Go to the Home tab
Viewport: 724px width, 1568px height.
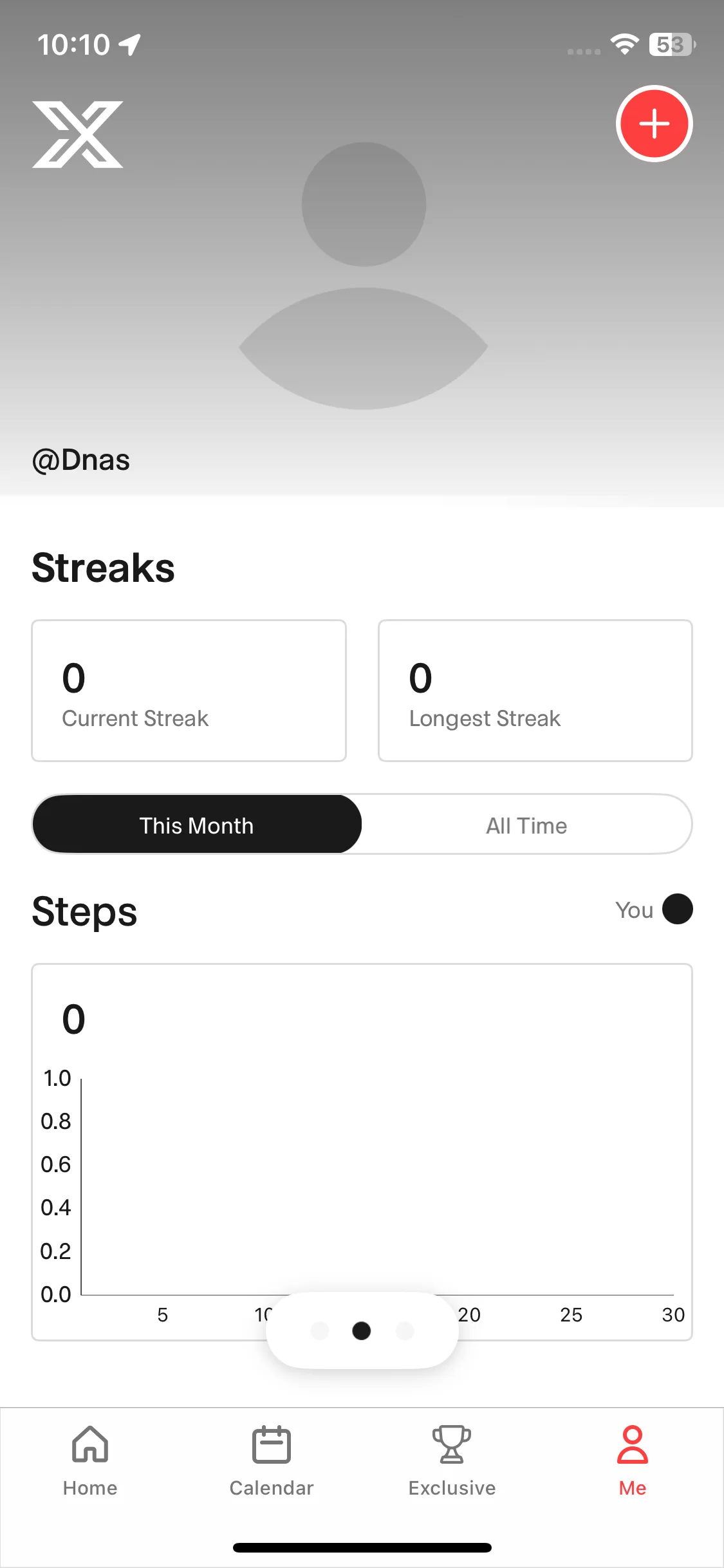90,1461
